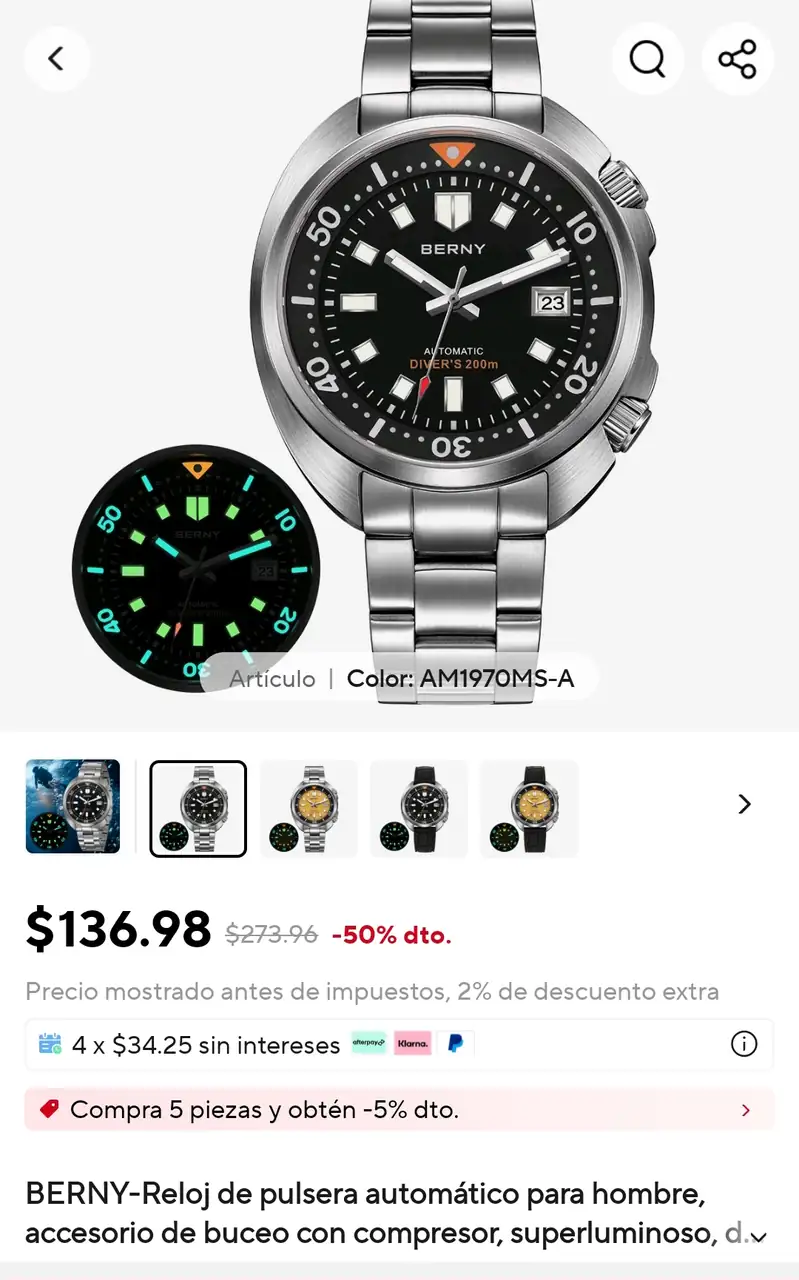Image resolution: width=799 pixels, height=1280 pixels.
Task: Share this BERNY watch listing
Action: [737, 59]
